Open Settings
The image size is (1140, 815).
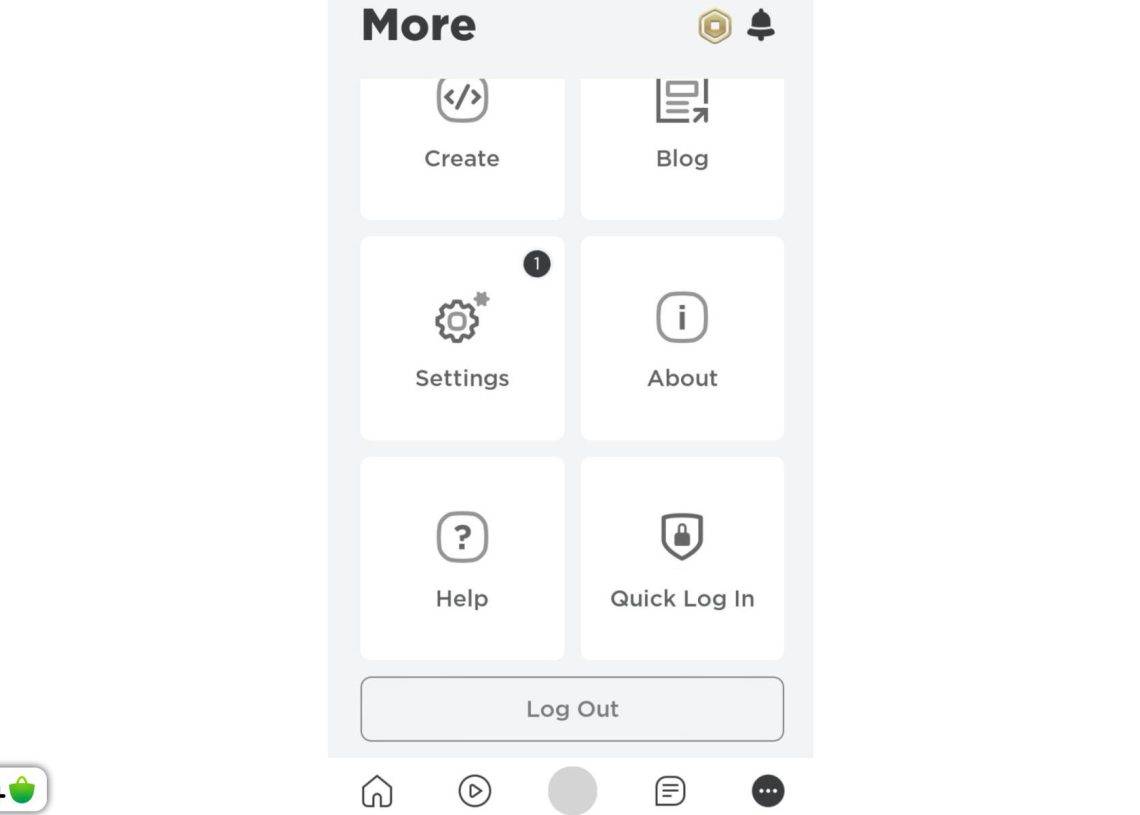(462, 338)
